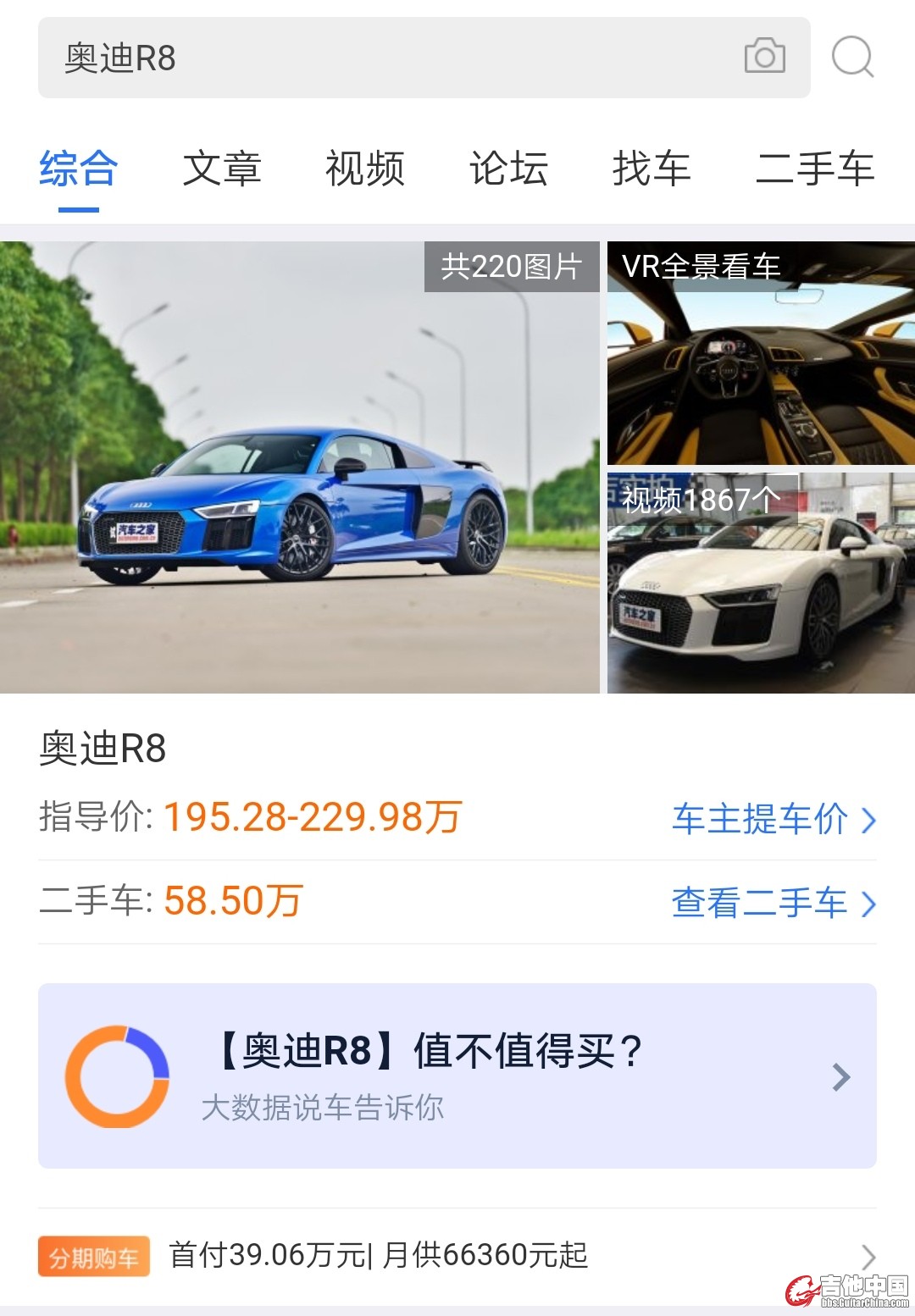Open the 共220图片 photo gallery
This screenshot has width=915, height=1316.
point(299,467)
